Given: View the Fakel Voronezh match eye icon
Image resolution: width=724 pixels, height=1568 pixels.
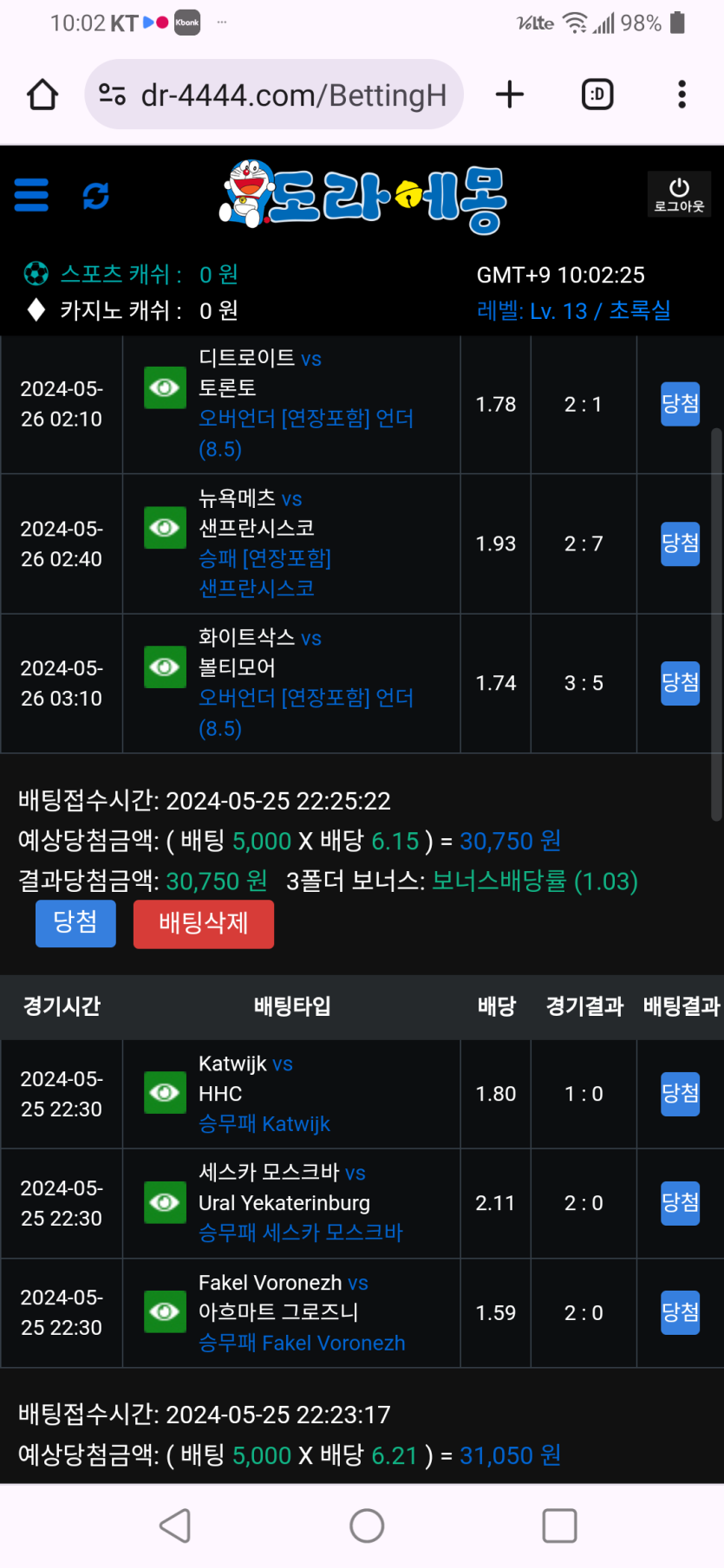Looking at the screenshot, I should coord(165,1311).
